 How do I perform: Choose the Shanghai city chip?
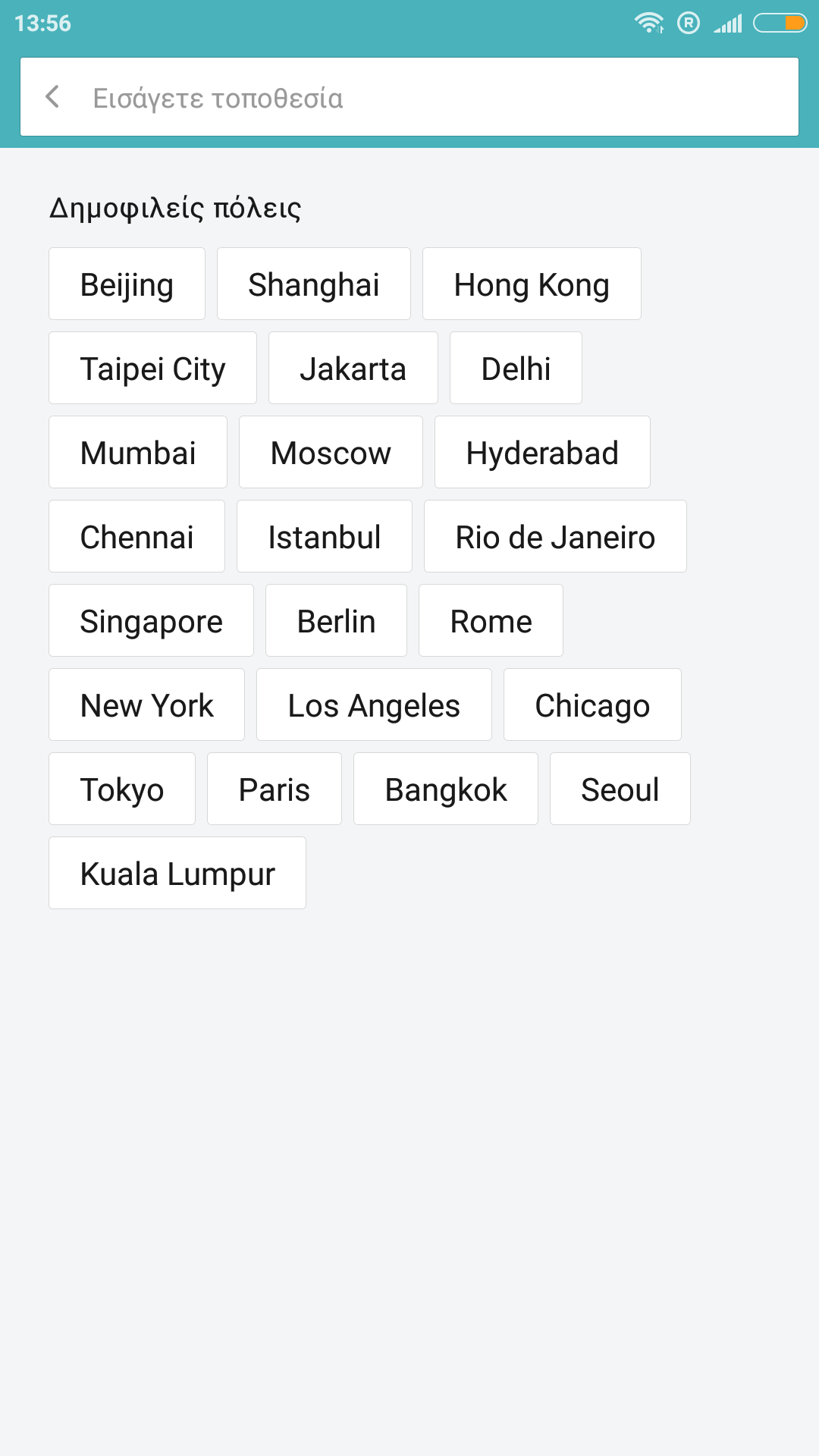pos(314,284)
